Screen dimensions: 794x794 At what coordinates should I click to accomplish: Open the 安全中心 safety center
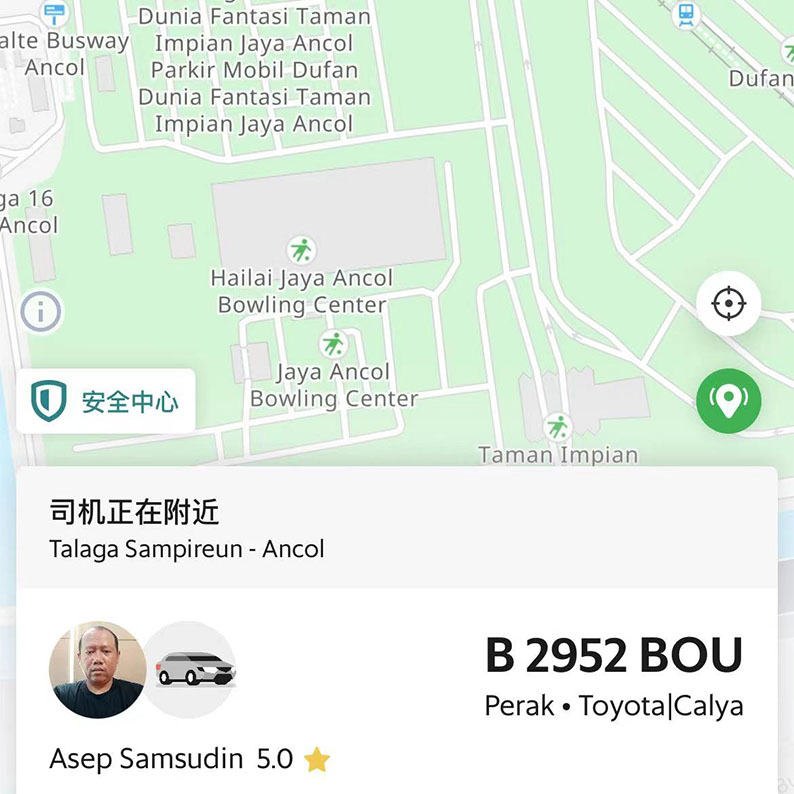click(106, 402)
